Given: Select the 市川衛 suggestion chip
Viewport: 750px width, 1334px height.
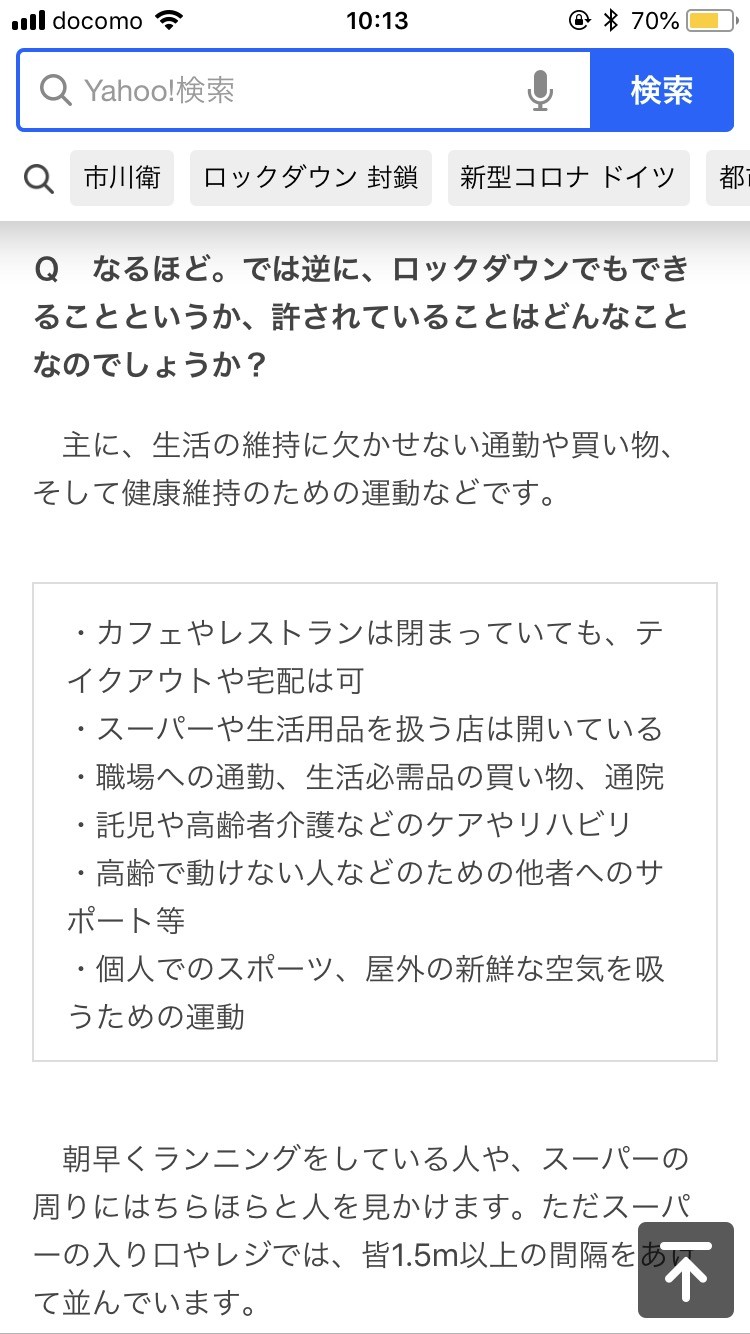Looking at the screenshot, I should 122,178.
